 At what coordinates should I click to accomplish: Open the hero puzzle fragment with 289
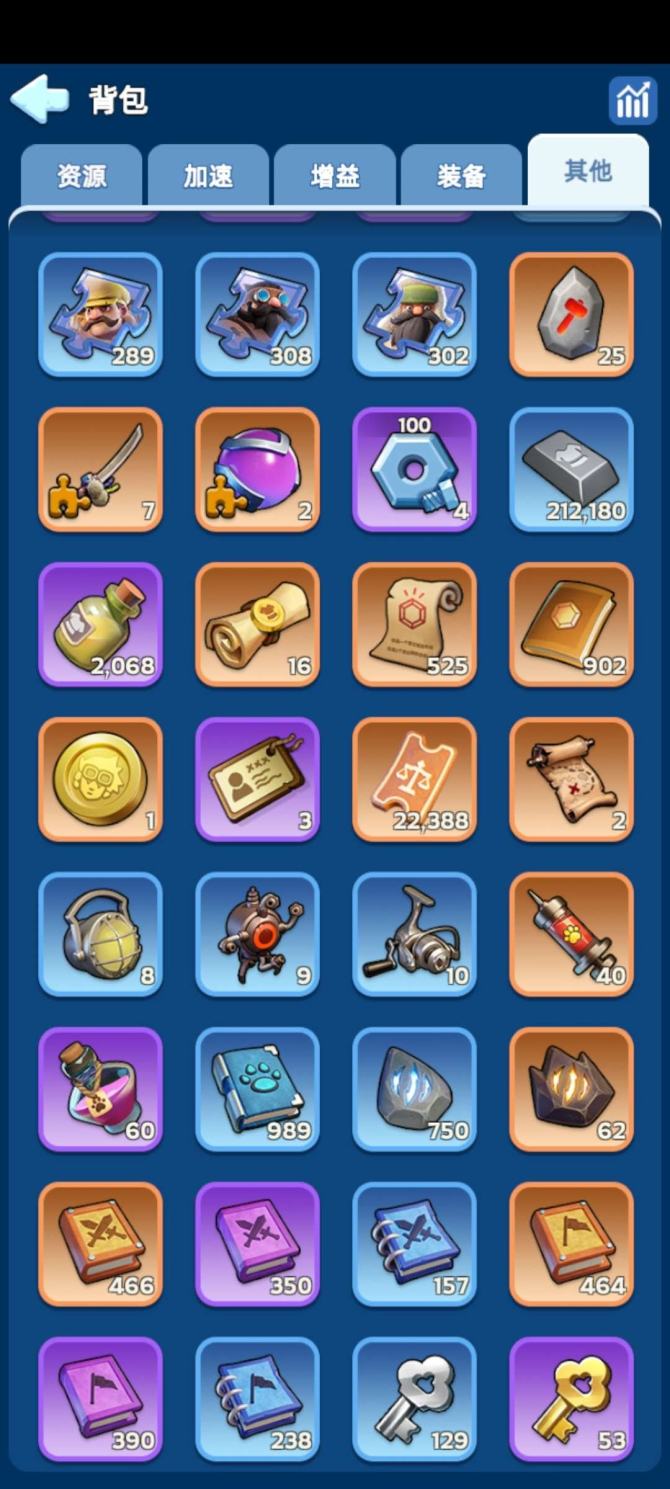(x=100, y=314)
